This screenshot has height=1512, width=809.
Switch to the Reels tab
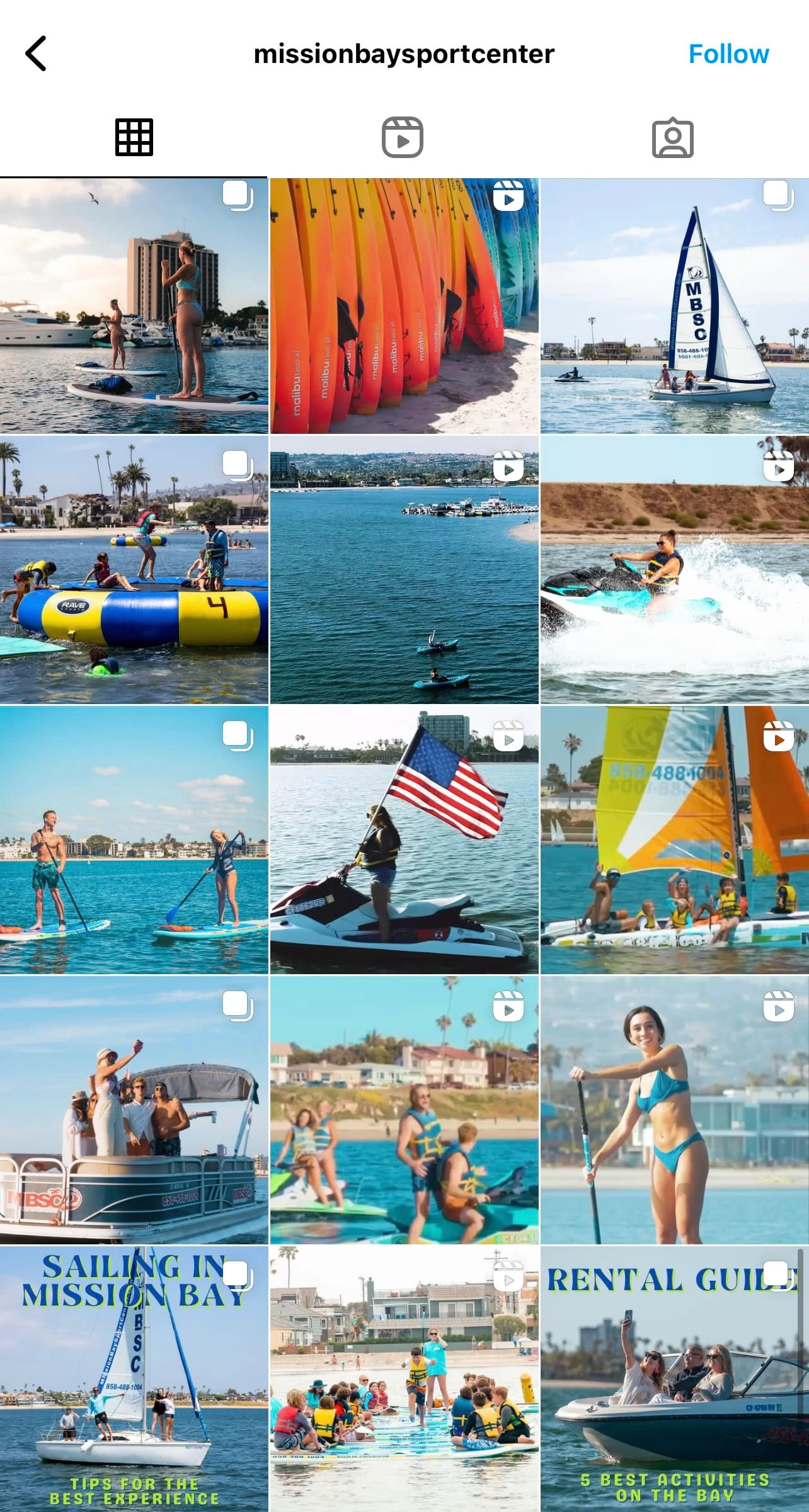[x=403, y=137]
